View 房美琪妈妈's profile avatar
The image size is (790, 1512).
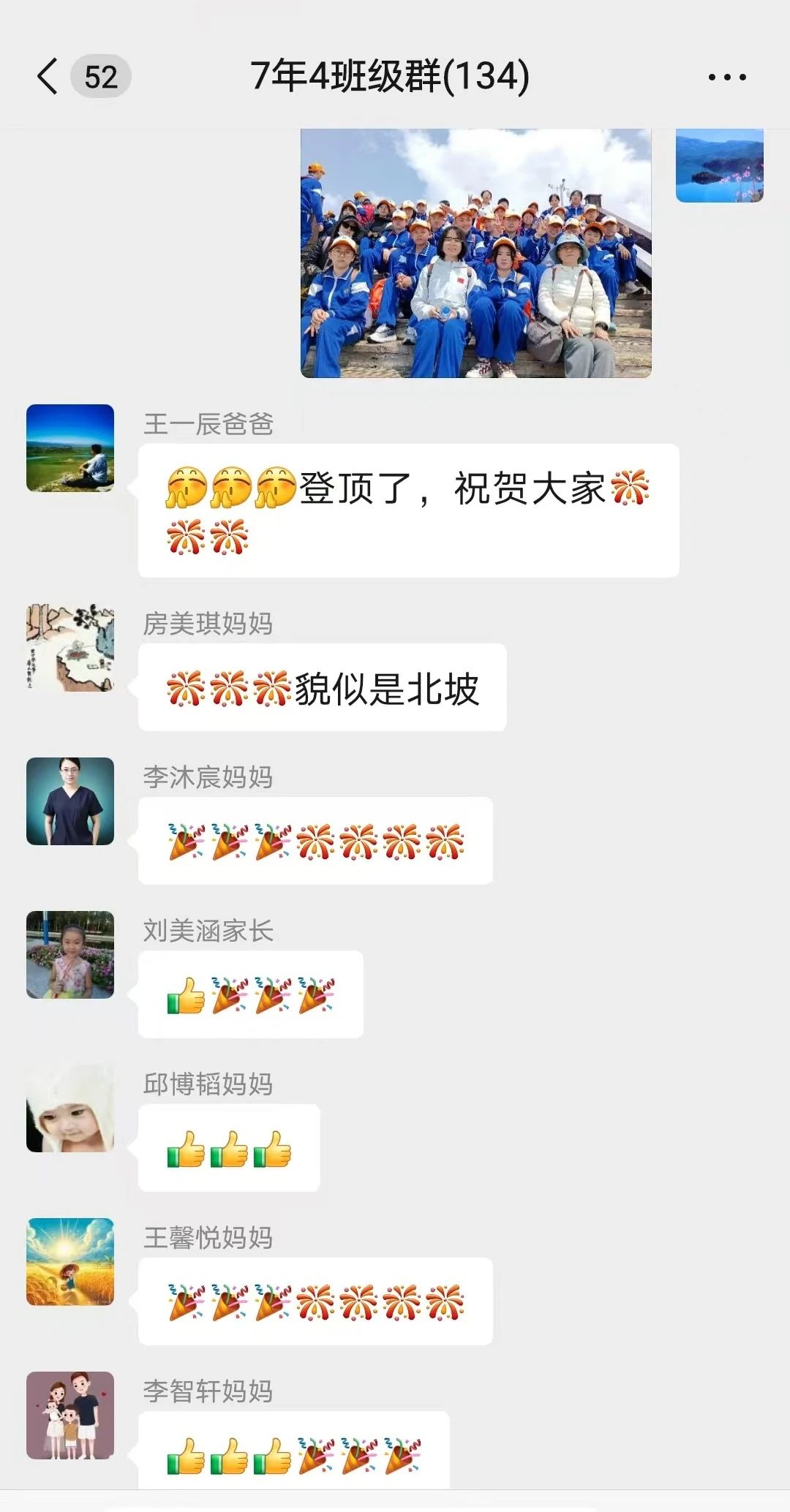tap(70, 648)
